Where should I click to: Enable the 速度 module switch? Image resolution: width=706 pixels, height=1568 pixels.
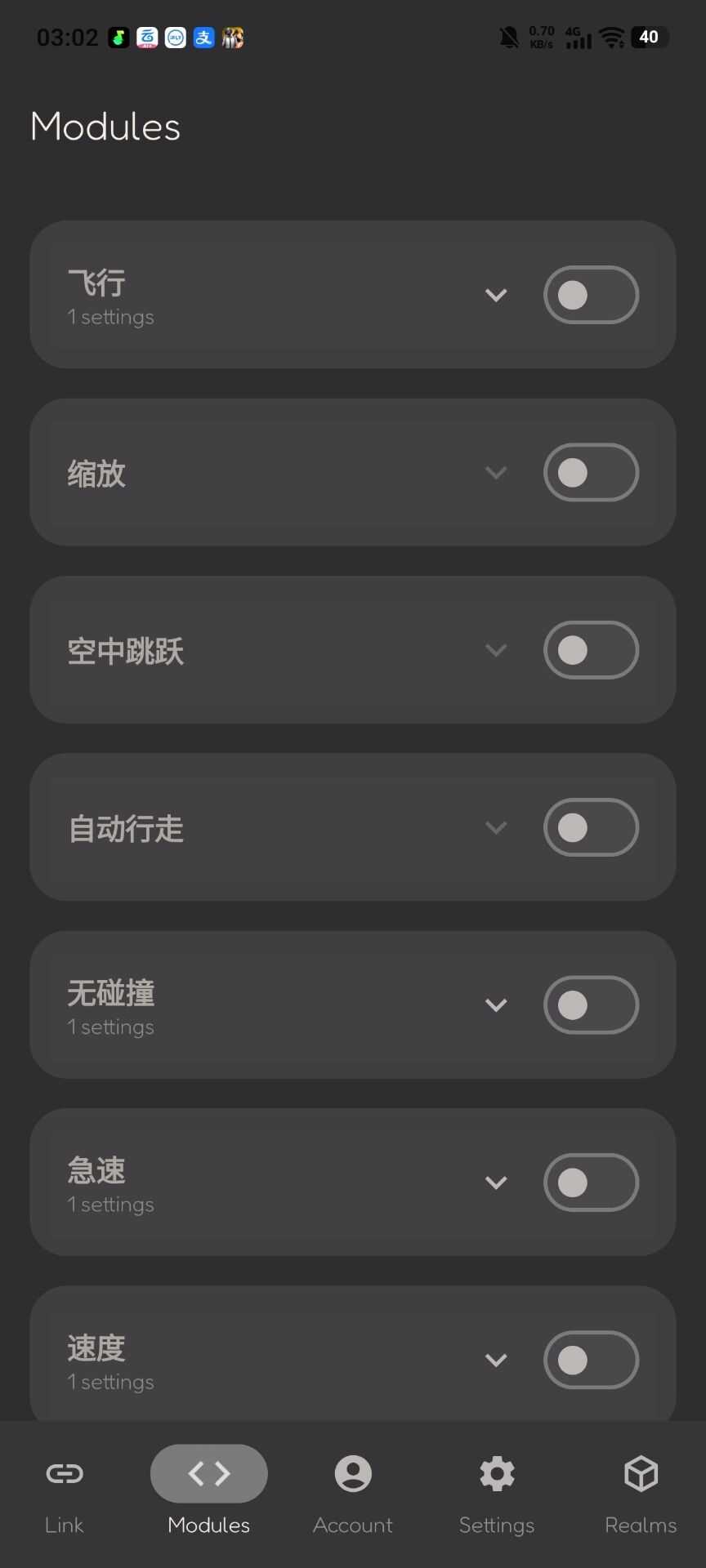(591, 1360)
